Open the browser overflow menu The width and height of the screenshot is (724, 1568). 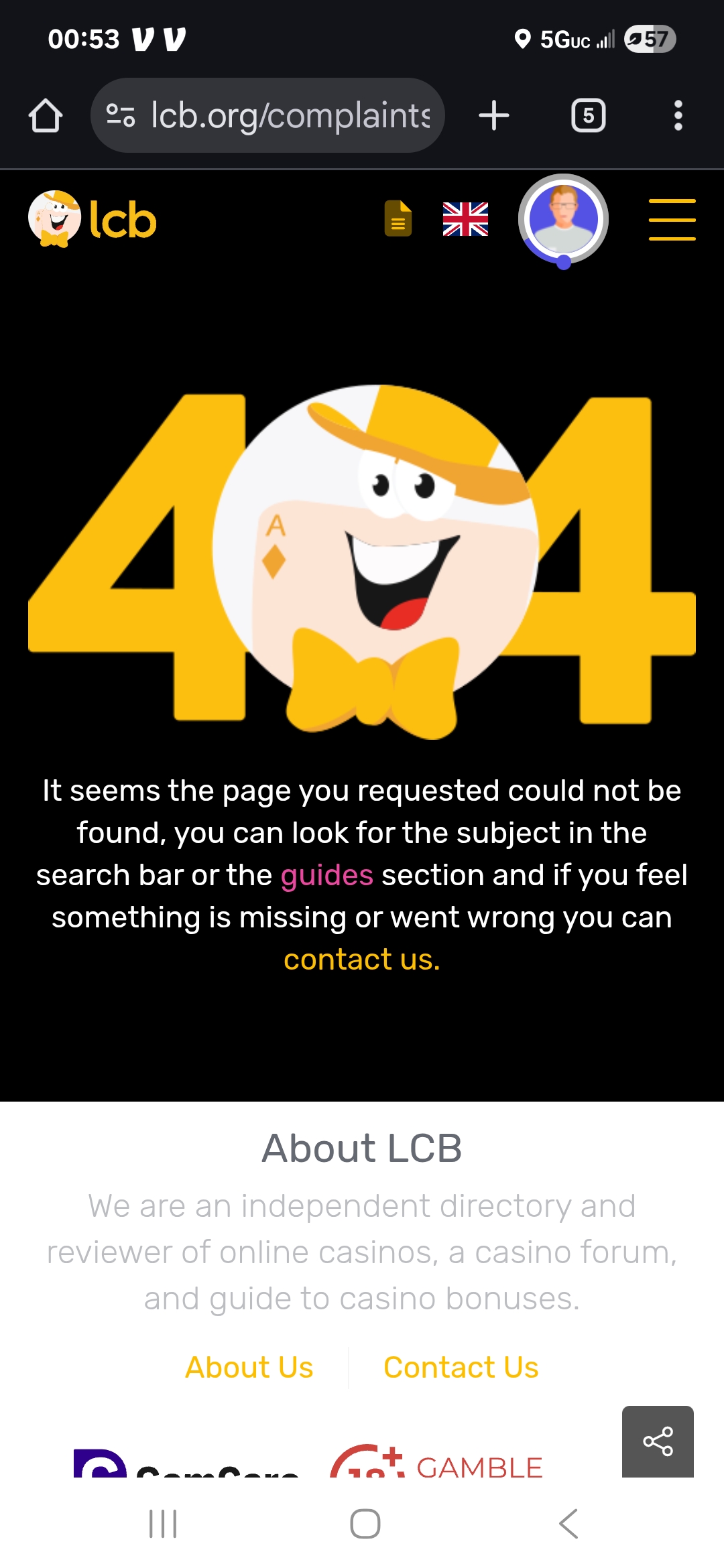pyautogui.click(x=678, y=115)
